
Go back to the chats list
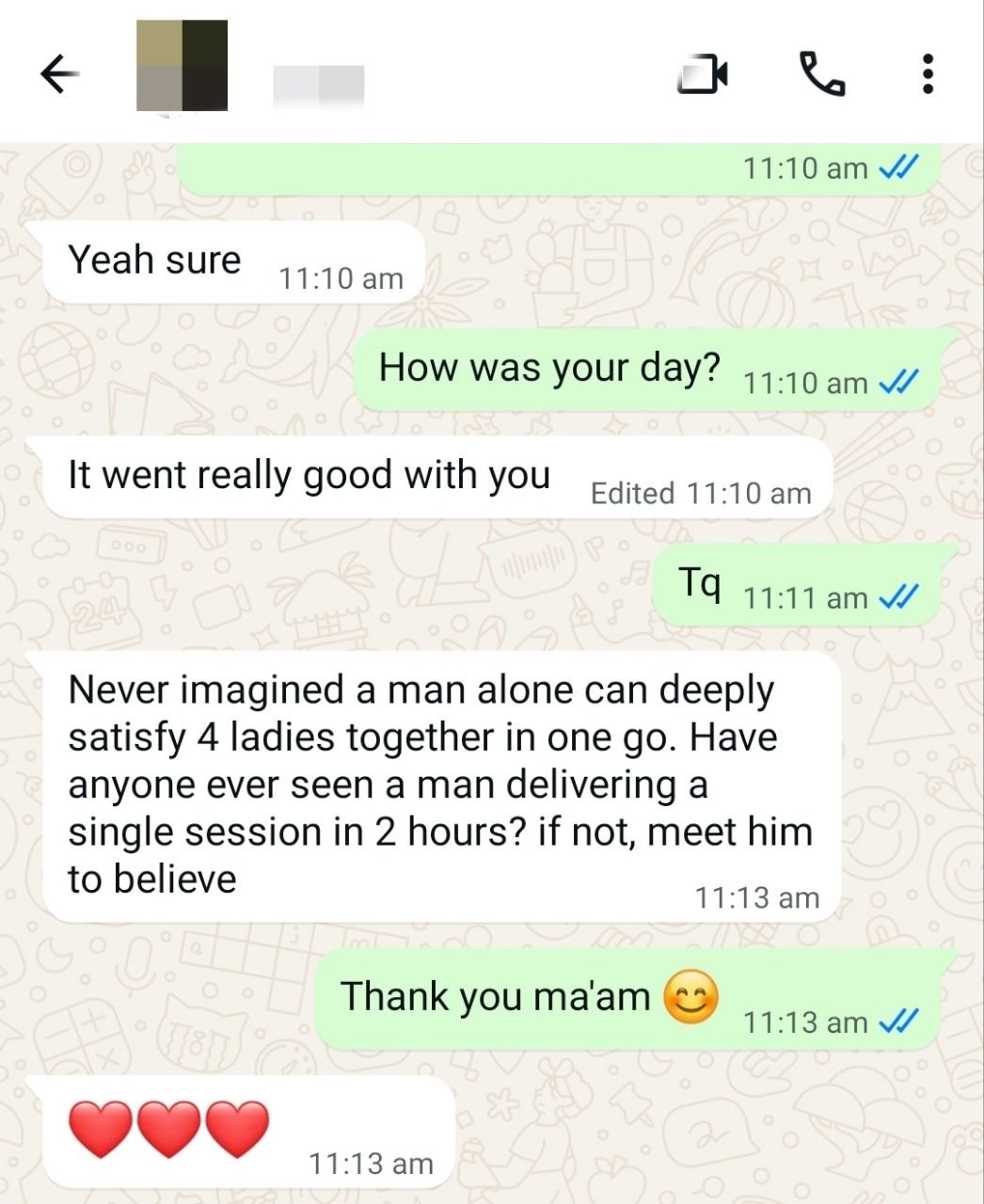58,74
